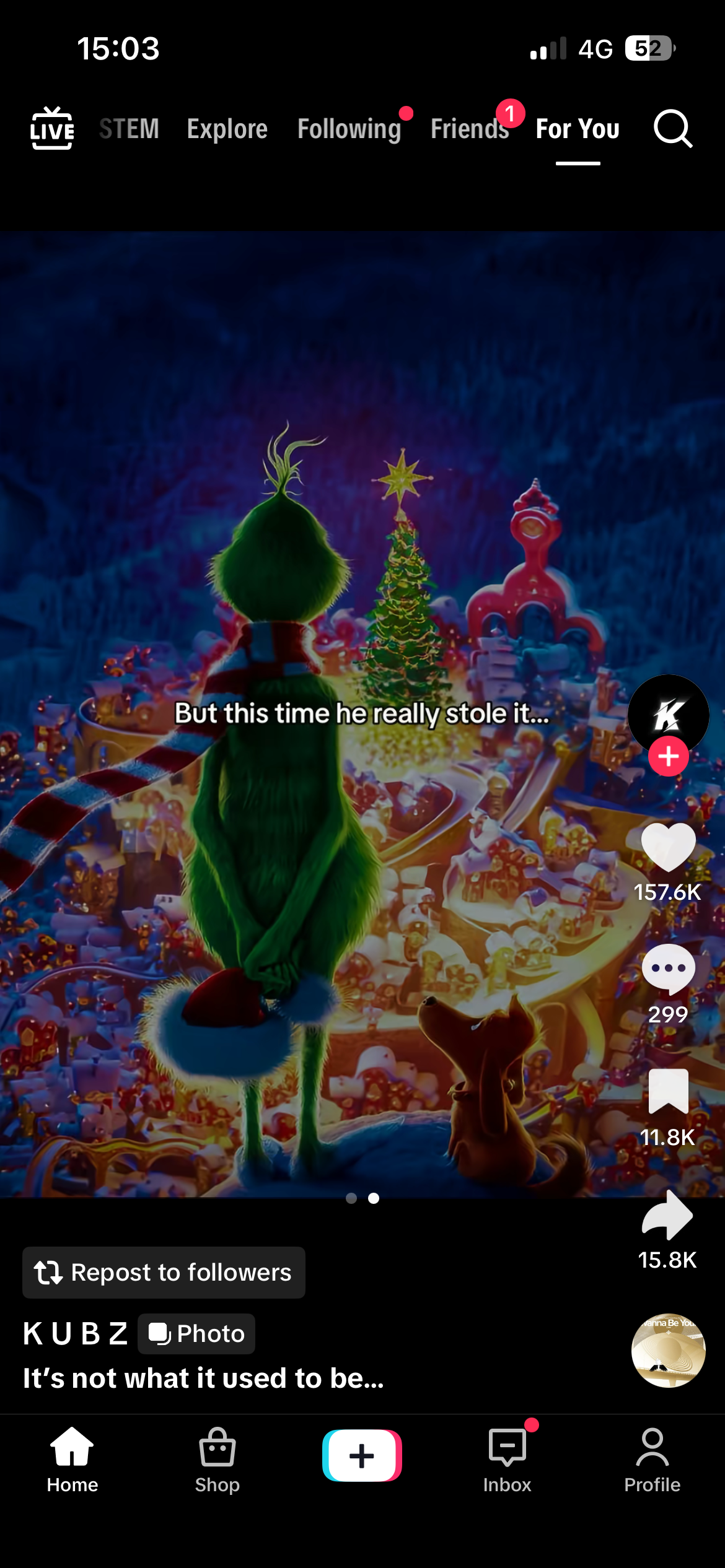Viewport: 725px width, 1568px height.
Task: Open the creator's K profile avatar
Action: click(x=668, y=712)
